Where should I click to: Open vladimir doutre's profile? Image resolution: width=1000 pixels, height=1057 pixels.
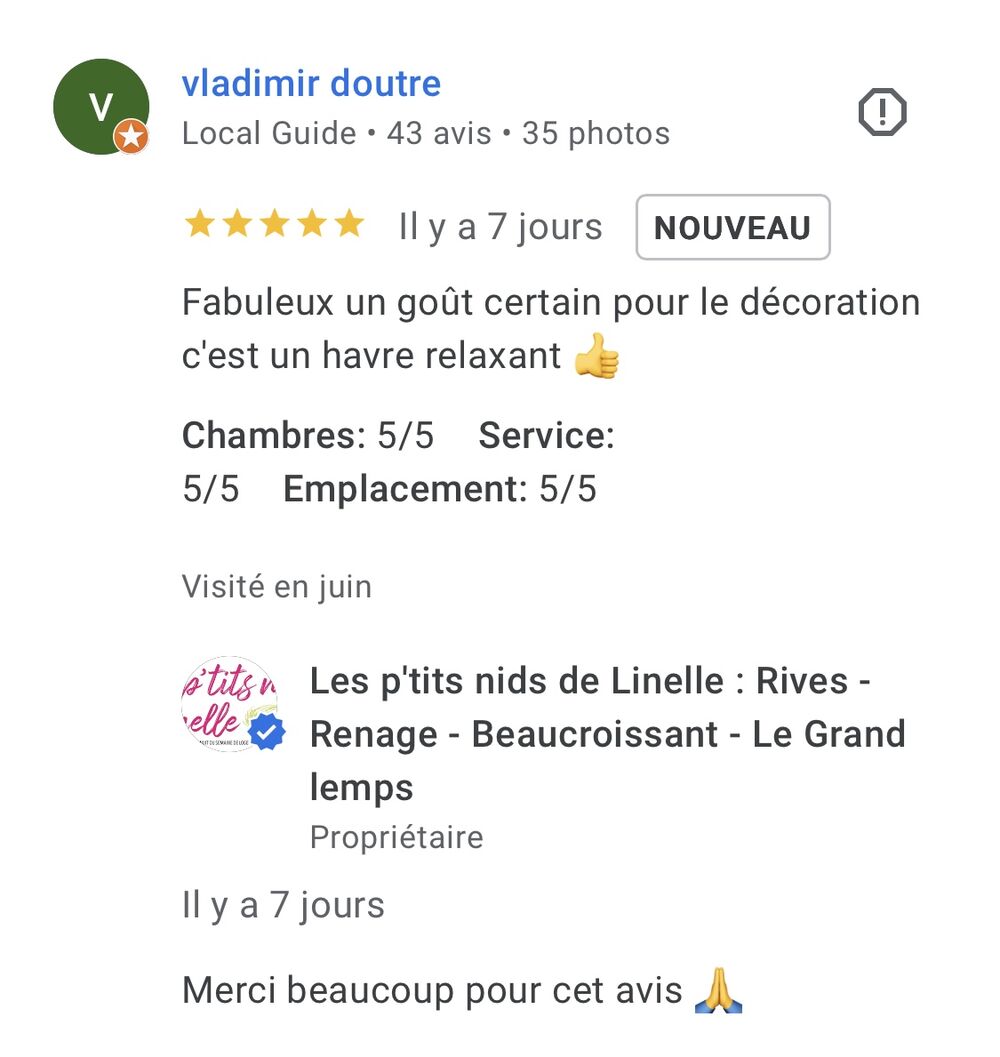pos(311,83)
